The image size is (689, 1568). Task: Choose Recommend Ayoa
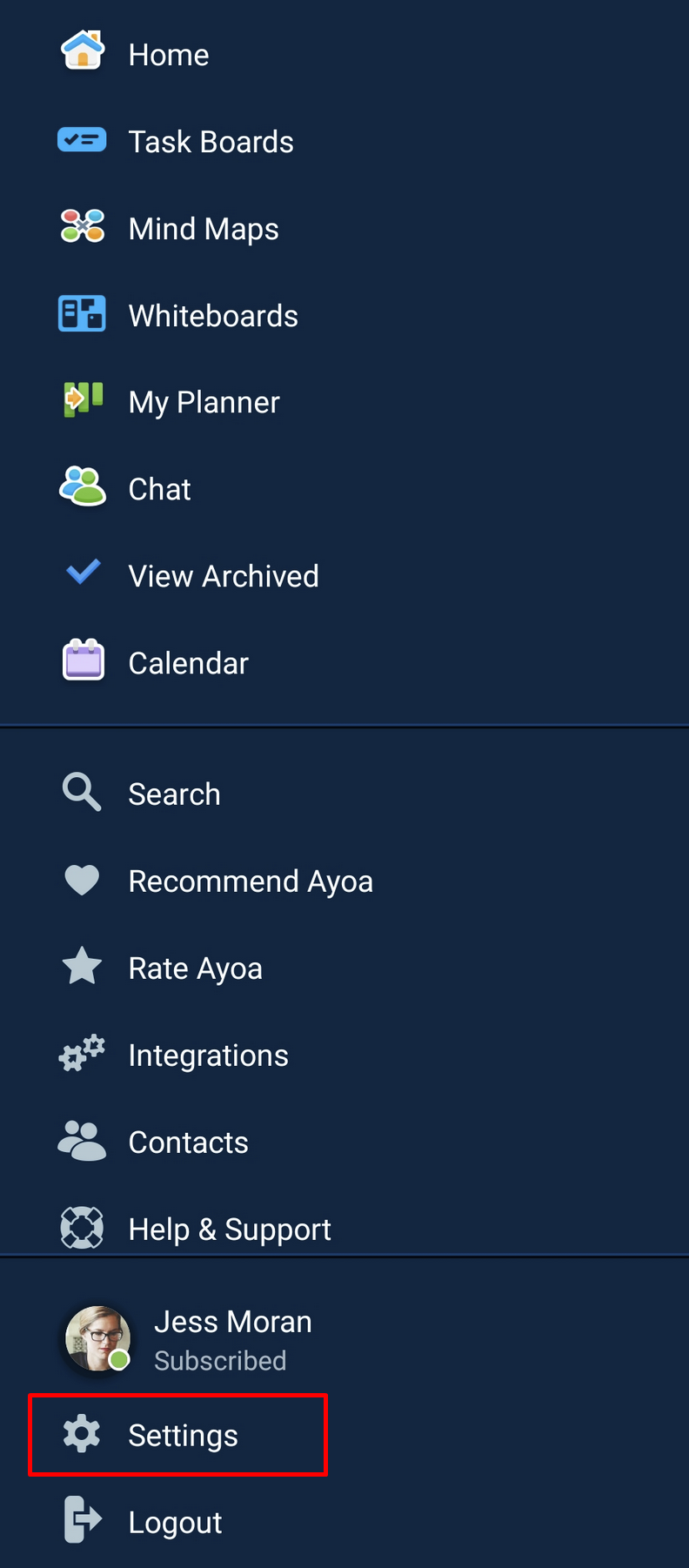coord(250,881)
